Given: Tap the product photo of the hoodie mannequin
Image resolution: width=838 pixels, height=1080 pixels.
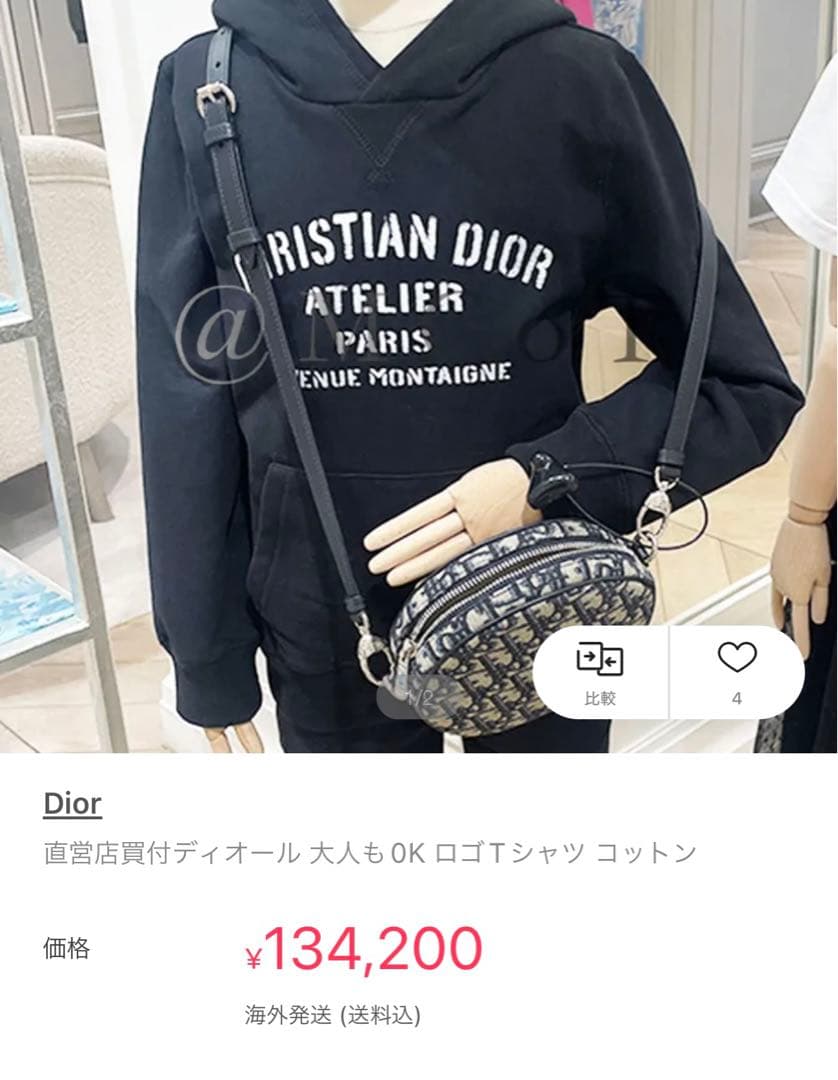Looking at the screenshot, I should [400, 350].
